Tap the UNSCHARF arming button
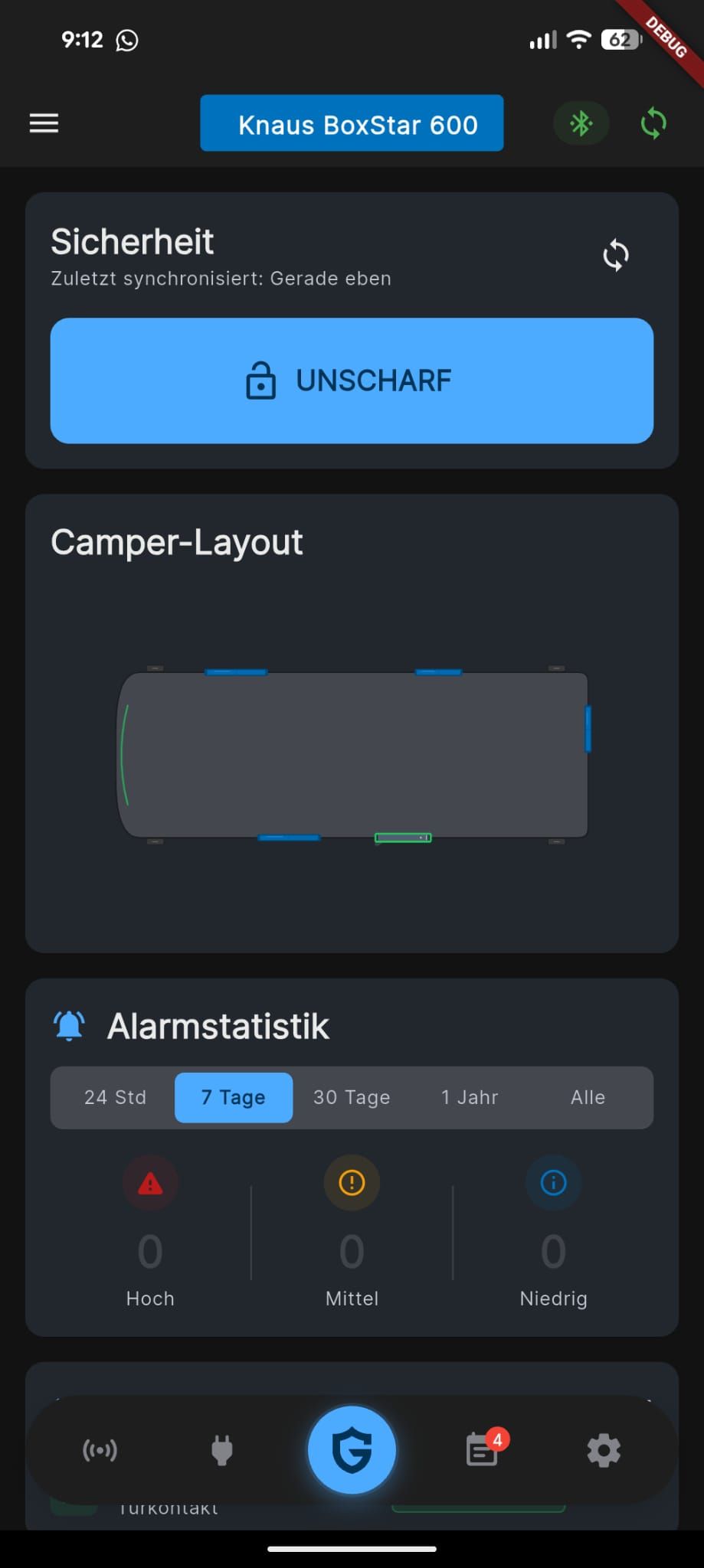Screen dimensions: 704x1568 352,381
